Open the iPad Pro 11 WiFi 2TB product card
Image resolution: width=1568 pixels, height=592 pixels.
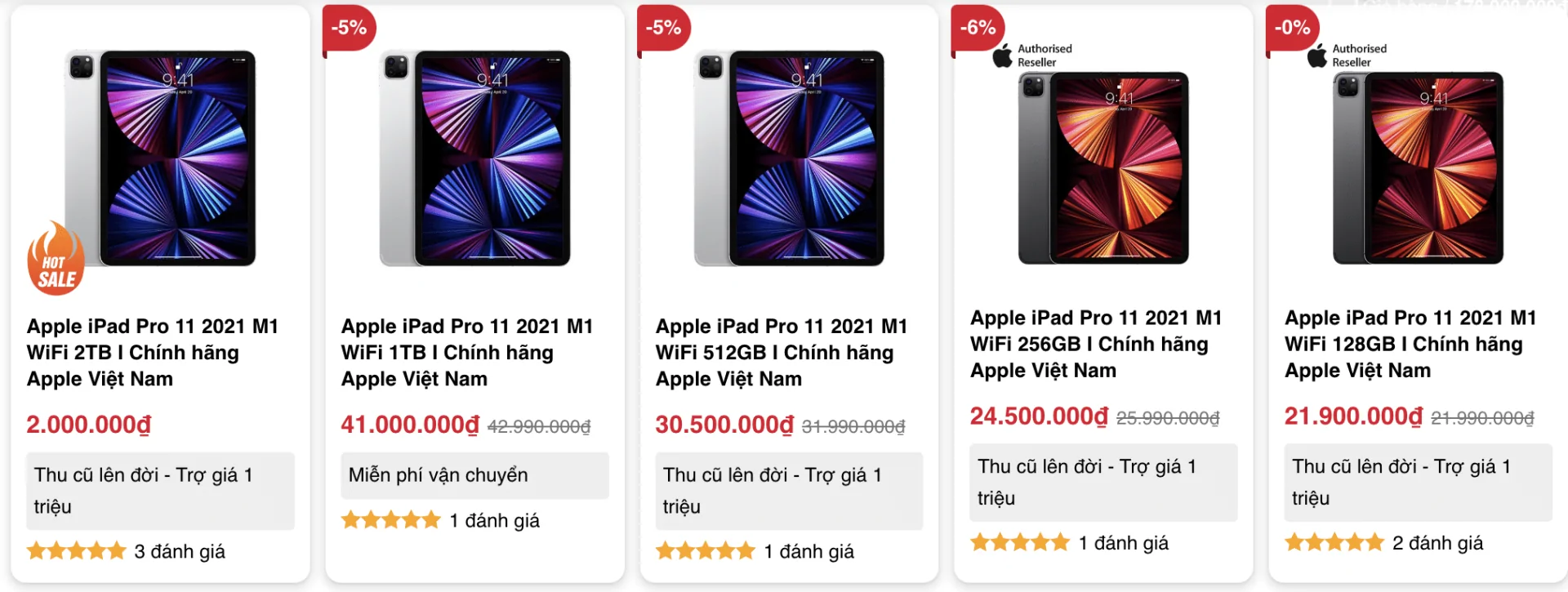[153, 352]
